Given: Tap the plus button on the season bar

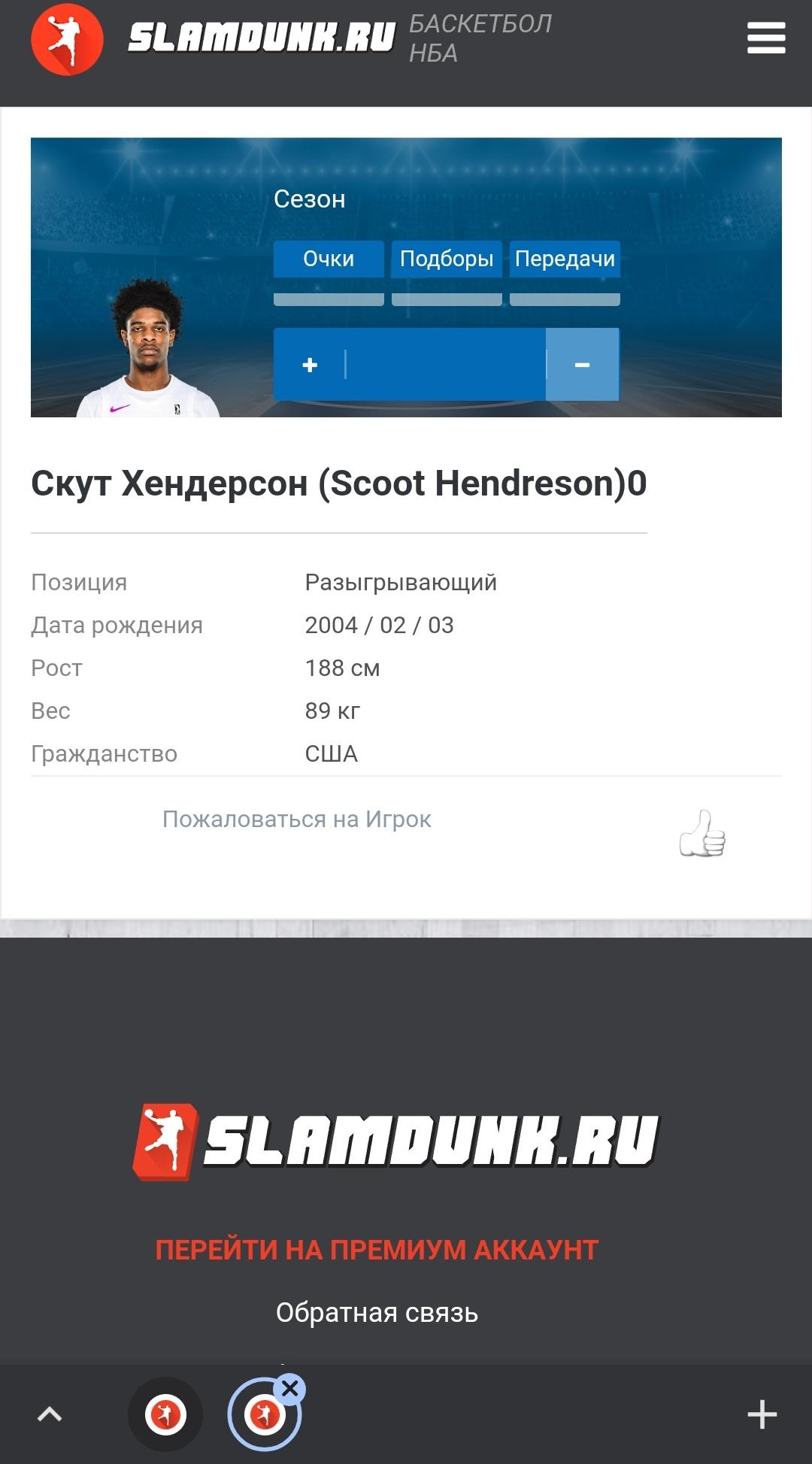Looking at the screenshot, I should (310, 365).
